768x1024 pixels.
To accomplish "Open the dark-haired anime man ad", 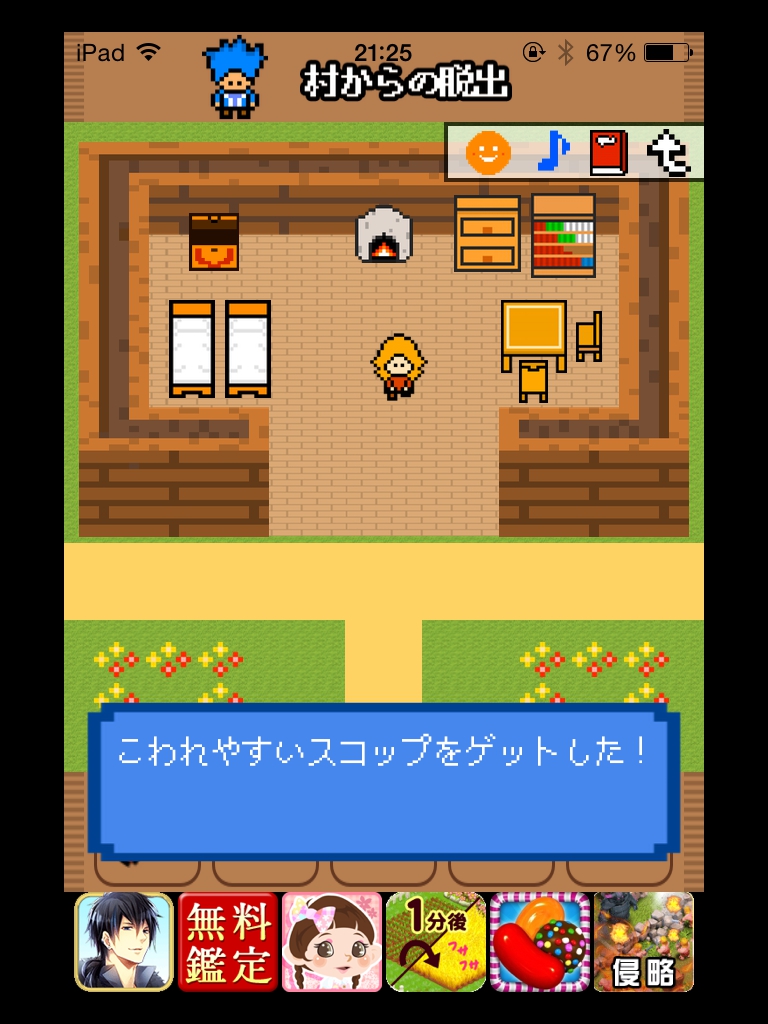I will (124, 942).
